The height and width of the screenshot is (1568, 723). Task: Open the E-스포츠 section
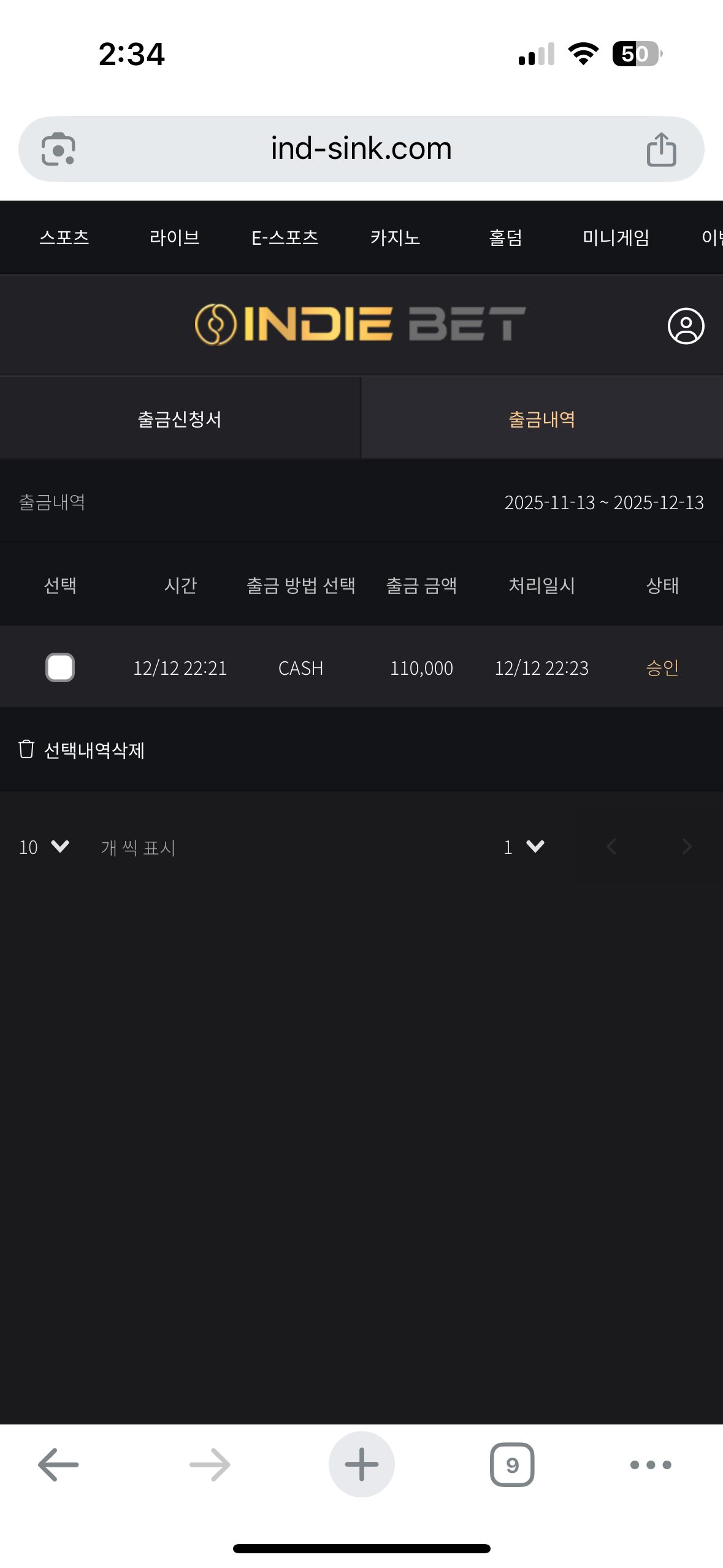(285, 237)
